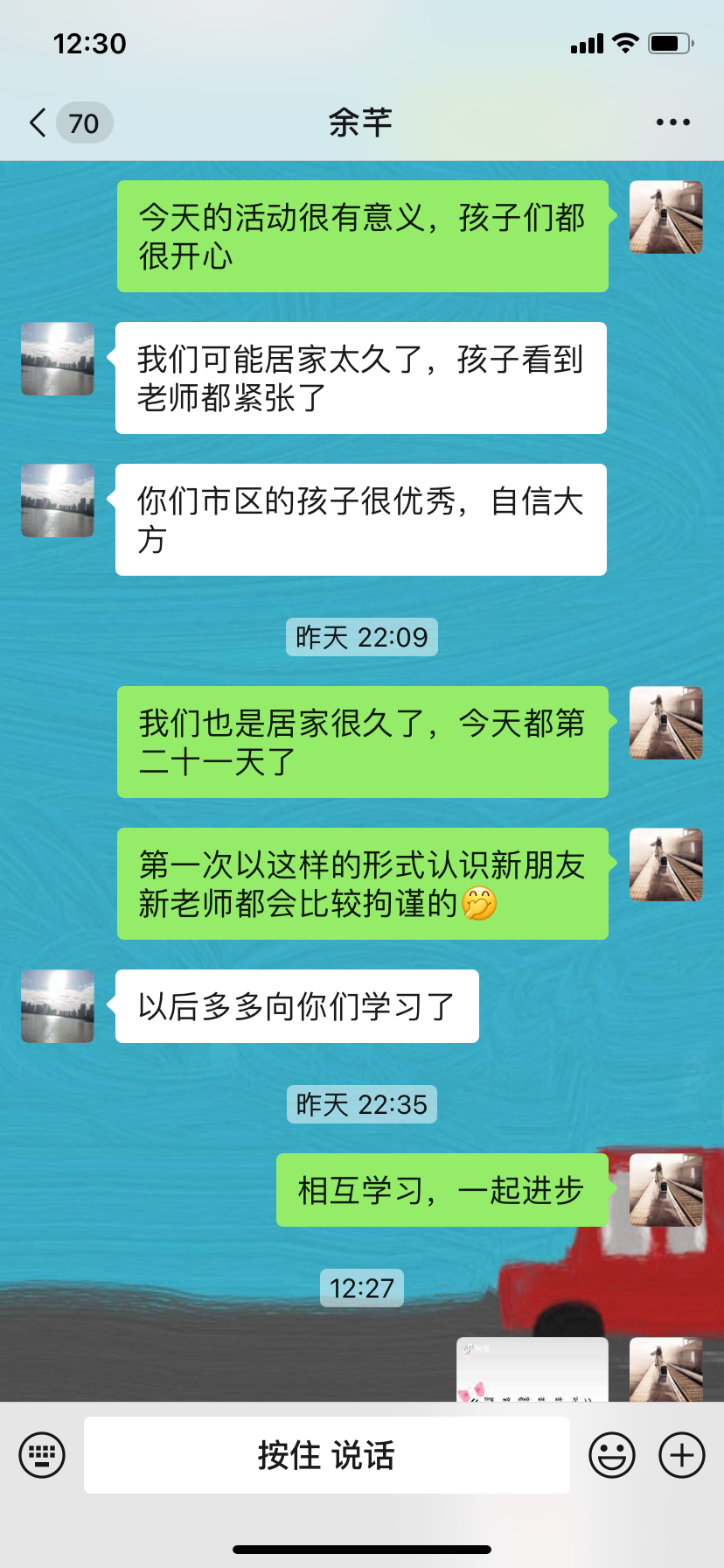The width and height of the screenshot is (724, 1568).
Task: Go back to the chat list
Action: 38,122
